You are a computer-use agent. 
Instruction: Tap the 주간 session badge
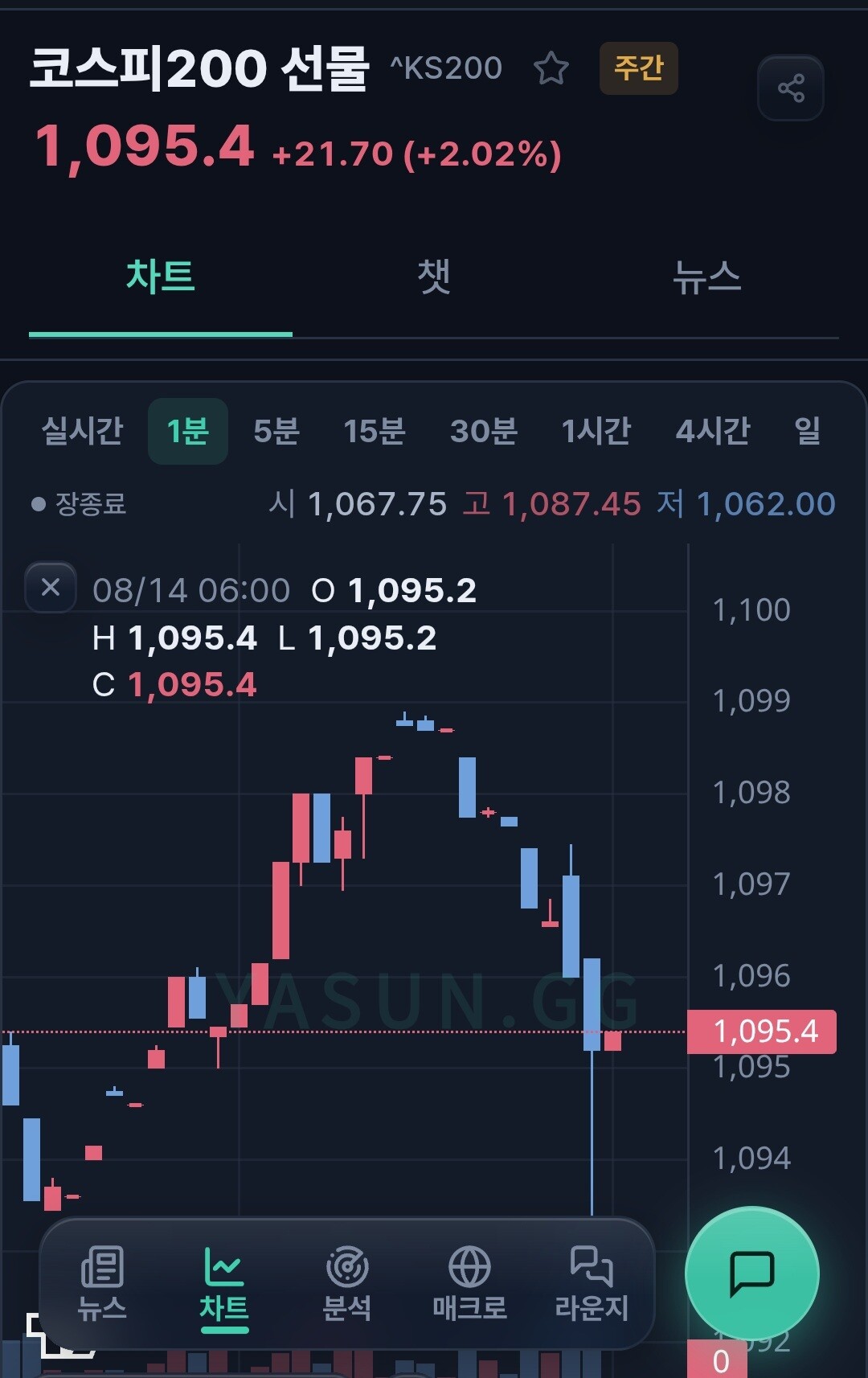coord(639,68)
